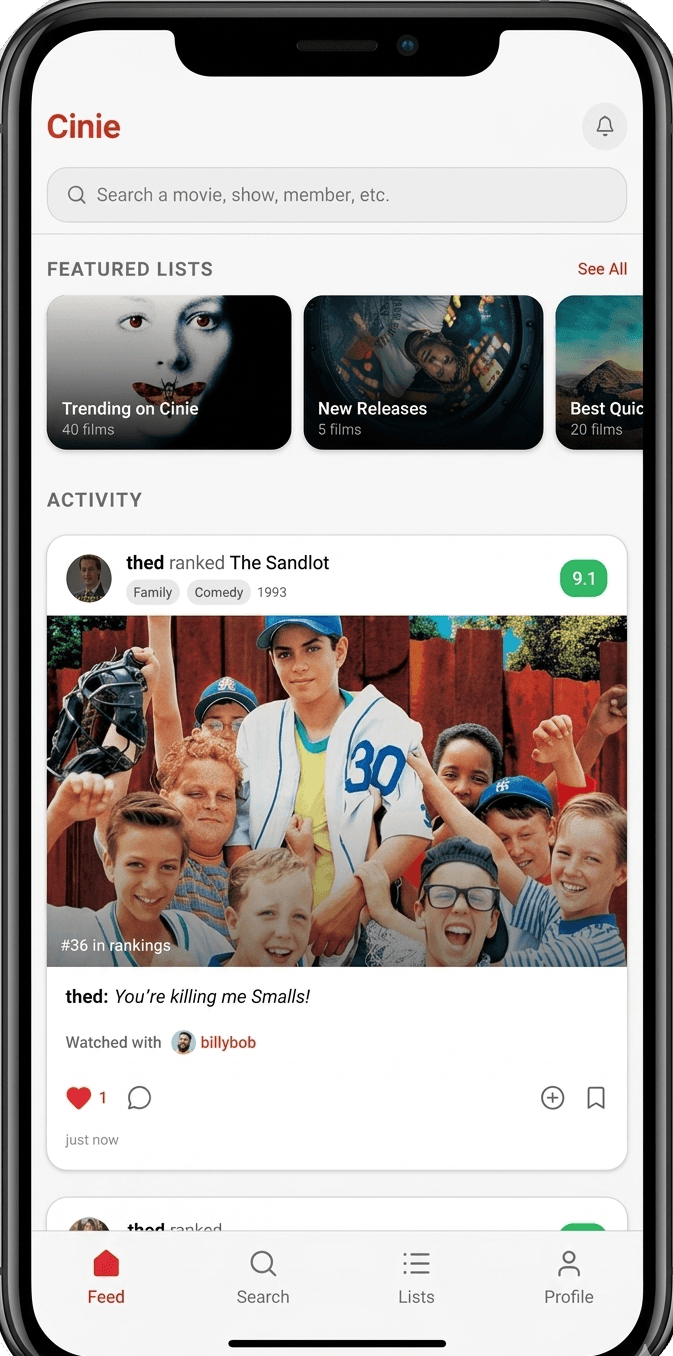The width and height of the screenshot is (673, 1356).
Task: Select the Comedy genre chip
Action: pyautogui.click(x=218, y=592)
